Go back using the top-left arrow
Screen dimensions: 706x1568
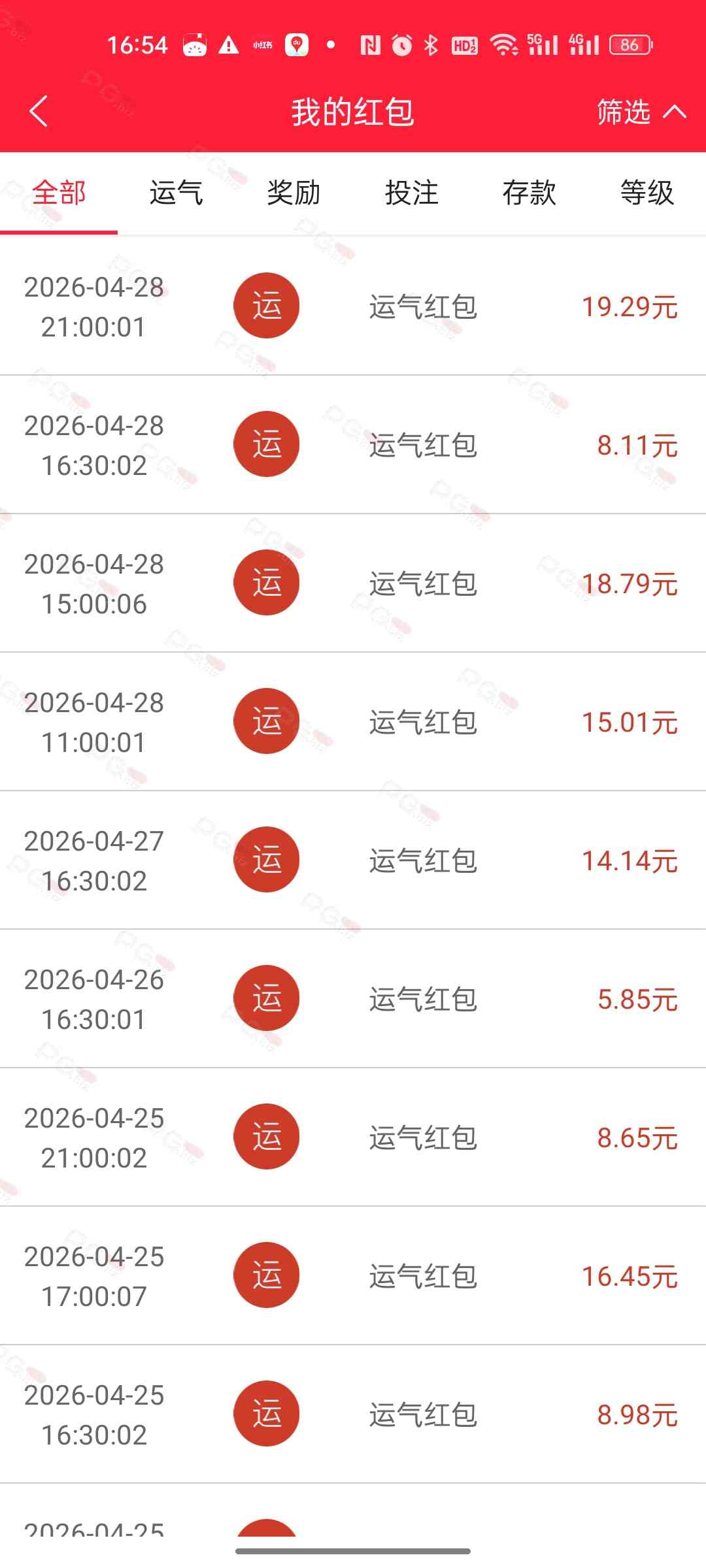tap(39, 111)
